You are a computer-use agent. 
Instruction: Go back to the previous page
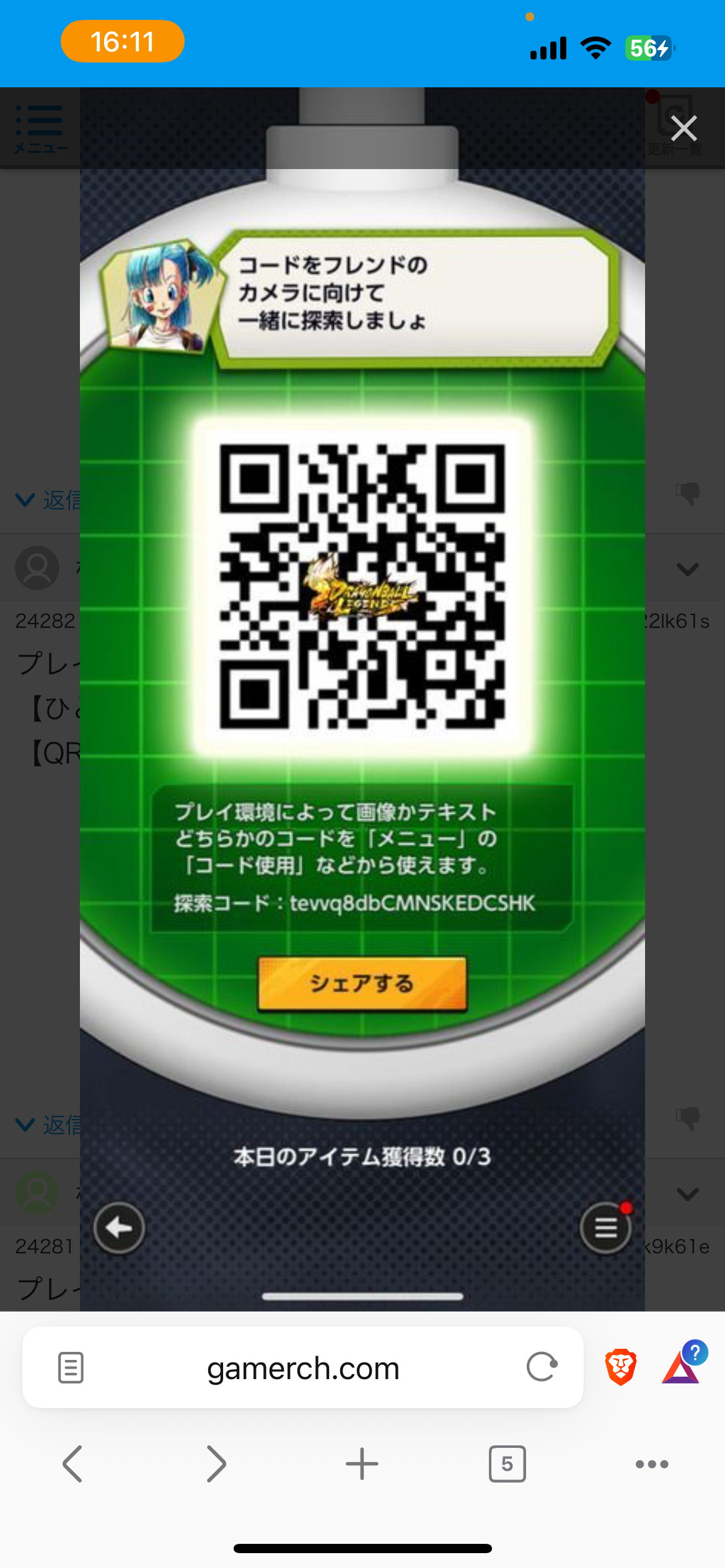[72, 1464]
